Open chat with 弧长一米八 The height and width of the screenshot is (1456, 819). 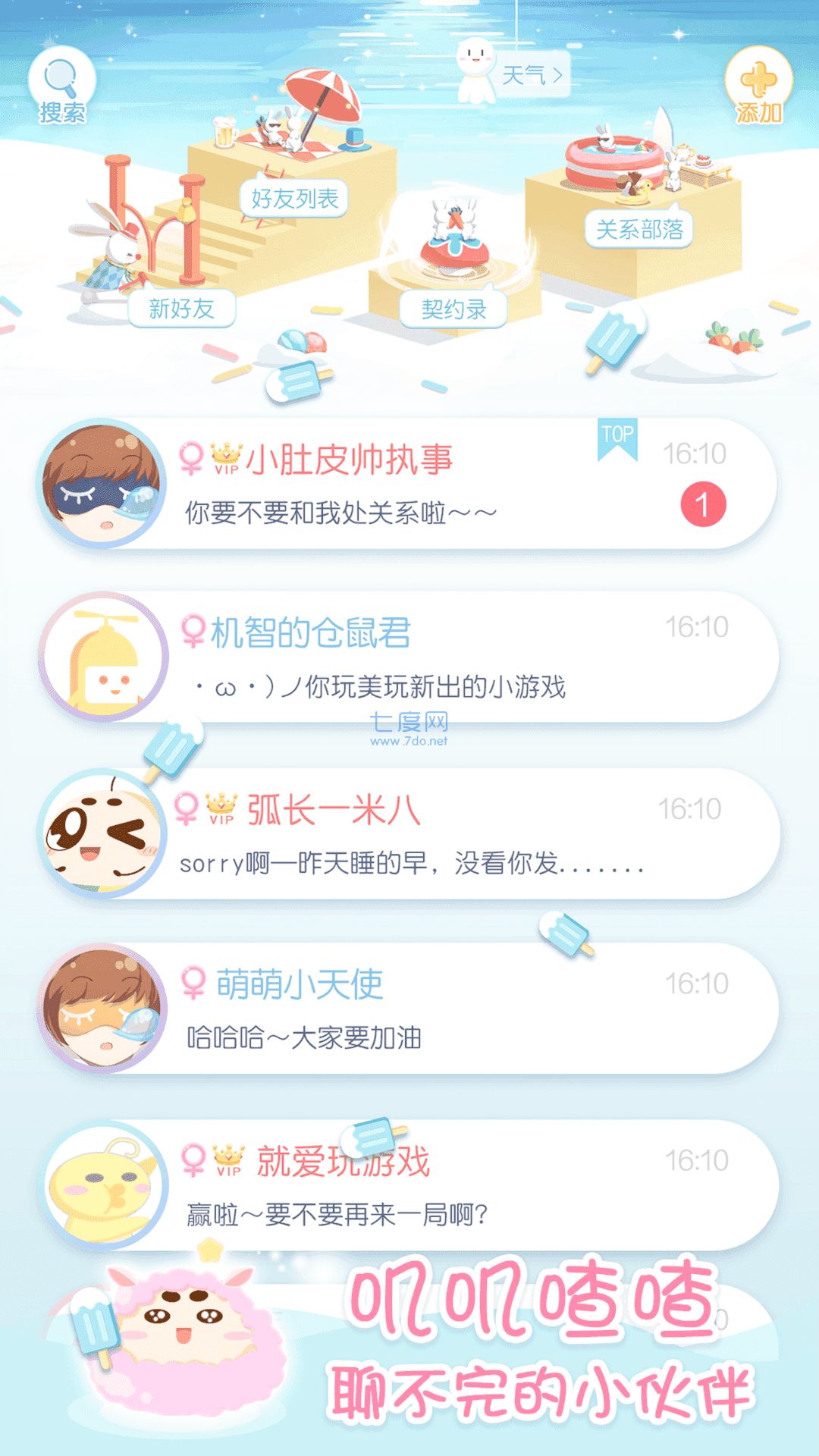tap(409, 834)
